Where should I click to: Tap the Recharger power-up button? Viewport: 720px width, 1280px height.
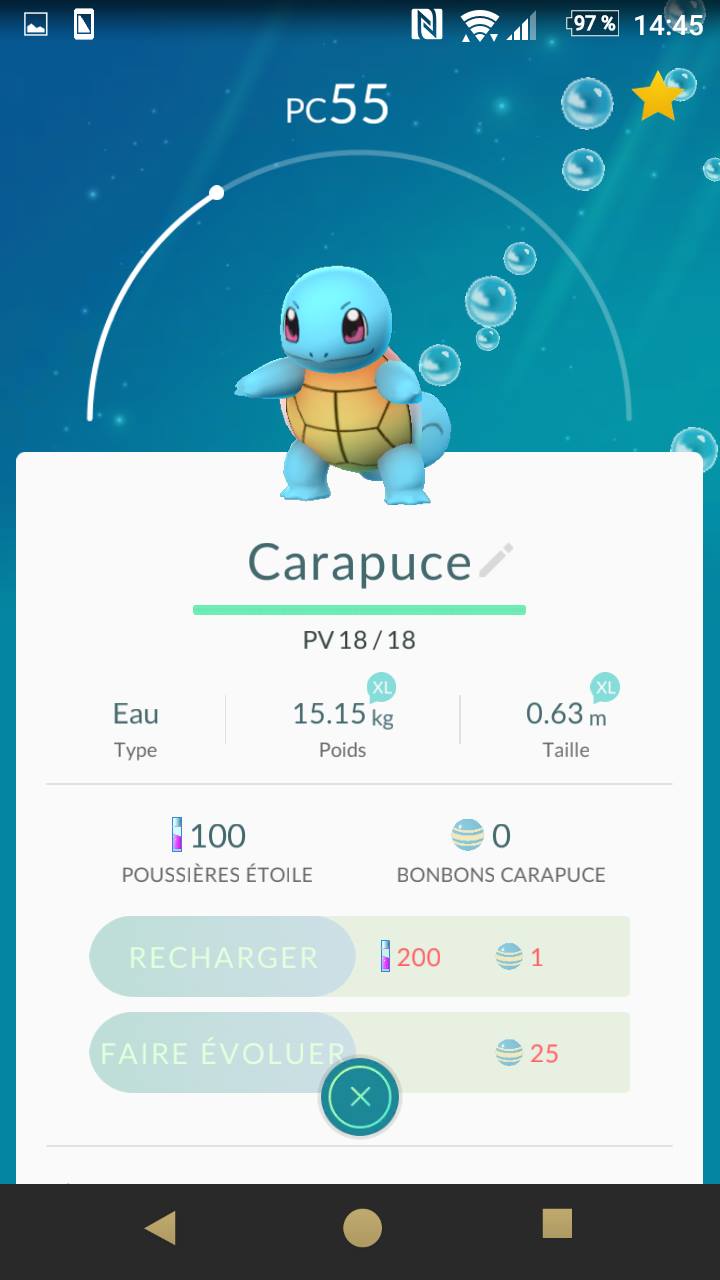pos(222,957)
